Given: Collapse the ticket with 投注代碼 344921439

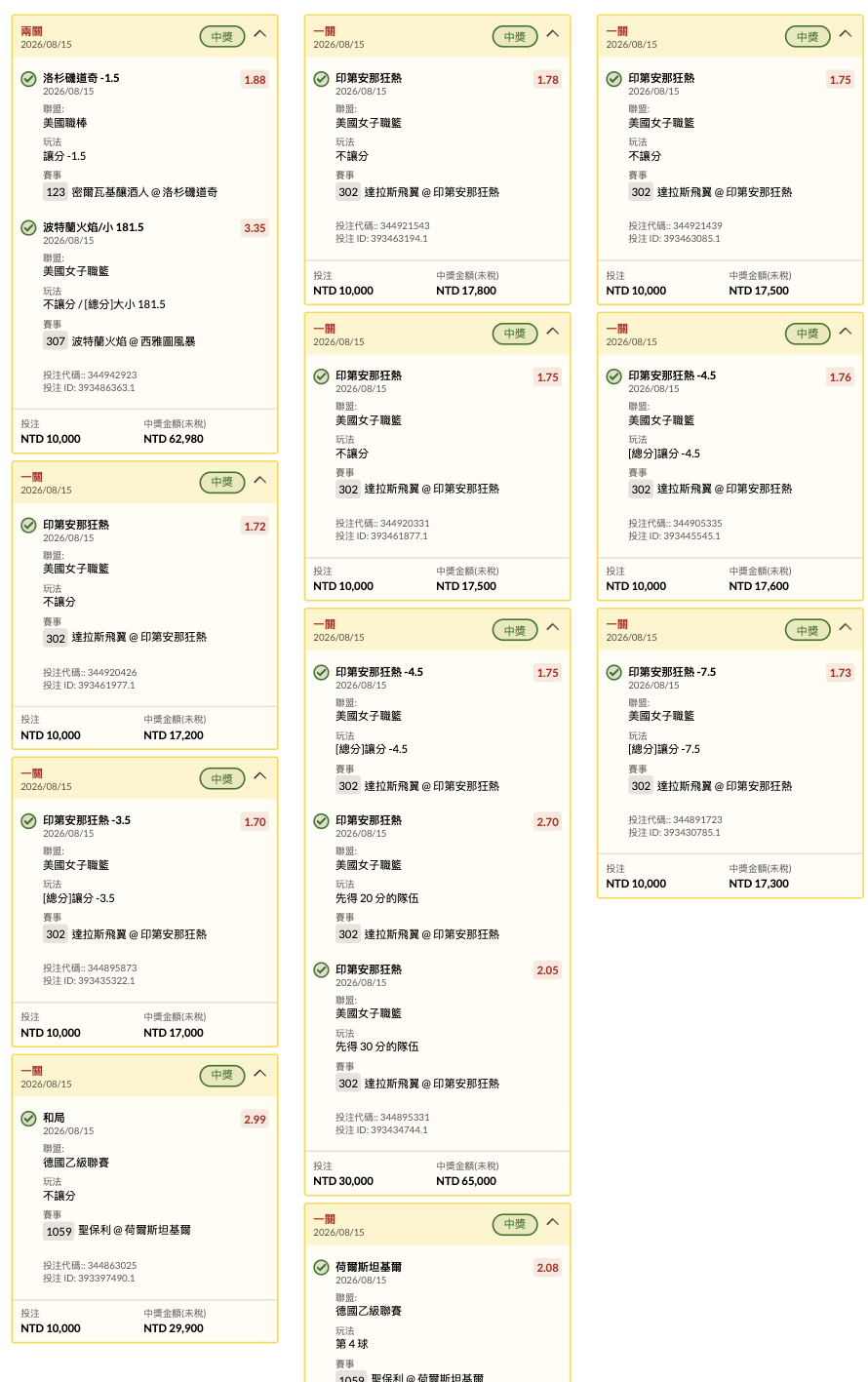Looking at the screenshot, I should point(845,34).
